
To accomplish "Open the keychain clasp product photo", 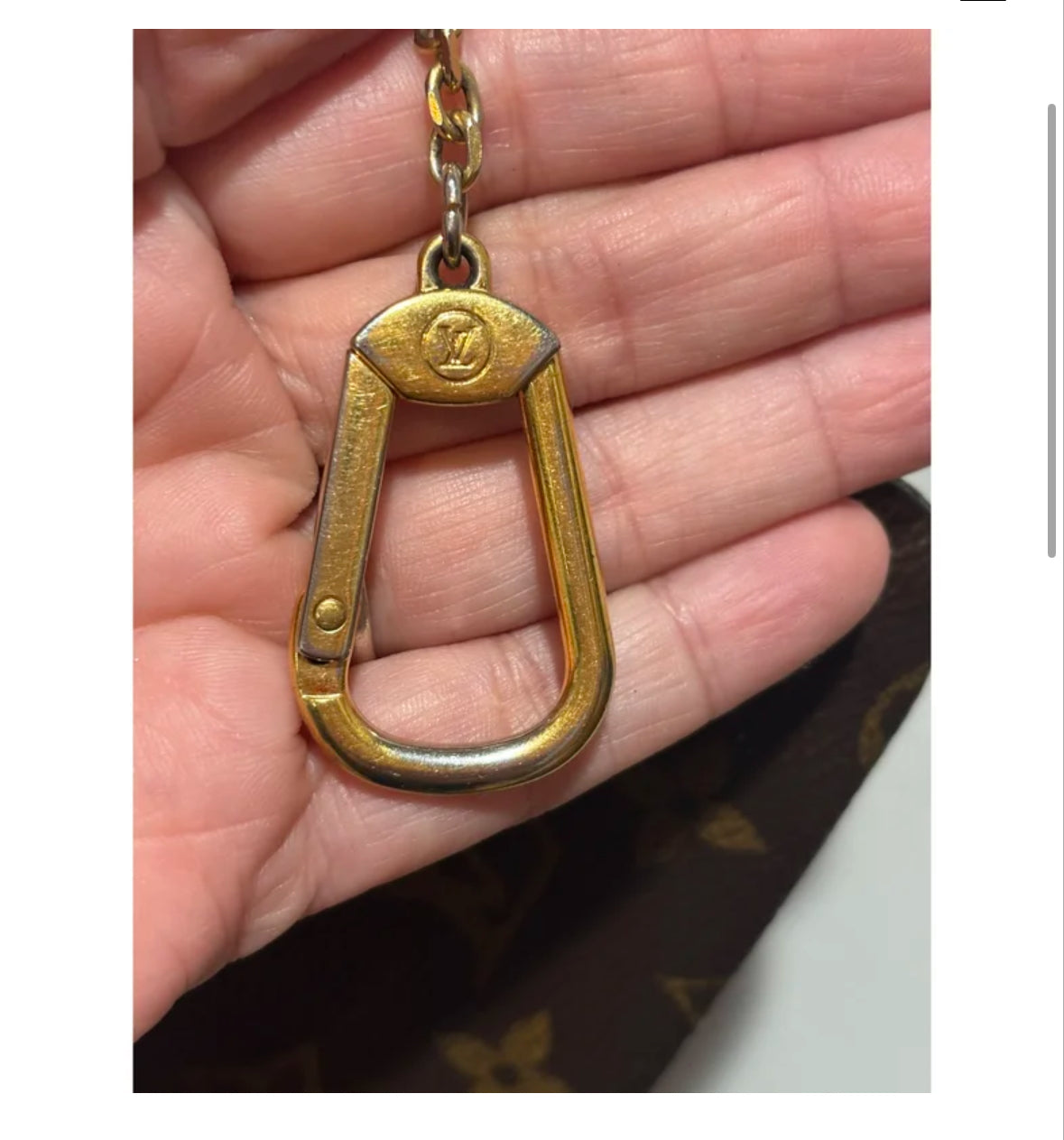I will pyautogui.click(x=532, y=560).
